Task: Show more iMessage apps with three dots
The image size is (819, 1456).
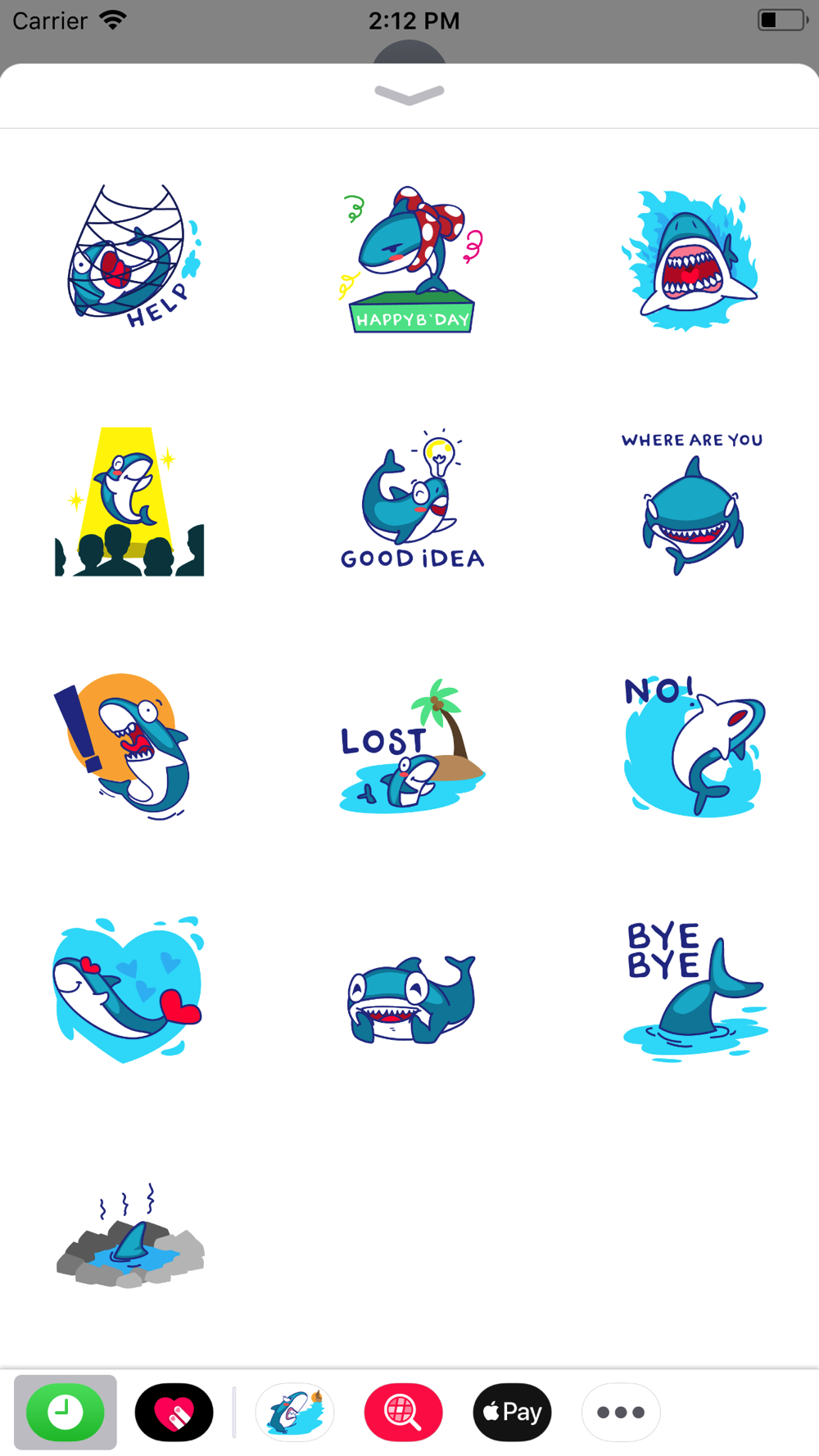Action: click(x=621, y=1412)
